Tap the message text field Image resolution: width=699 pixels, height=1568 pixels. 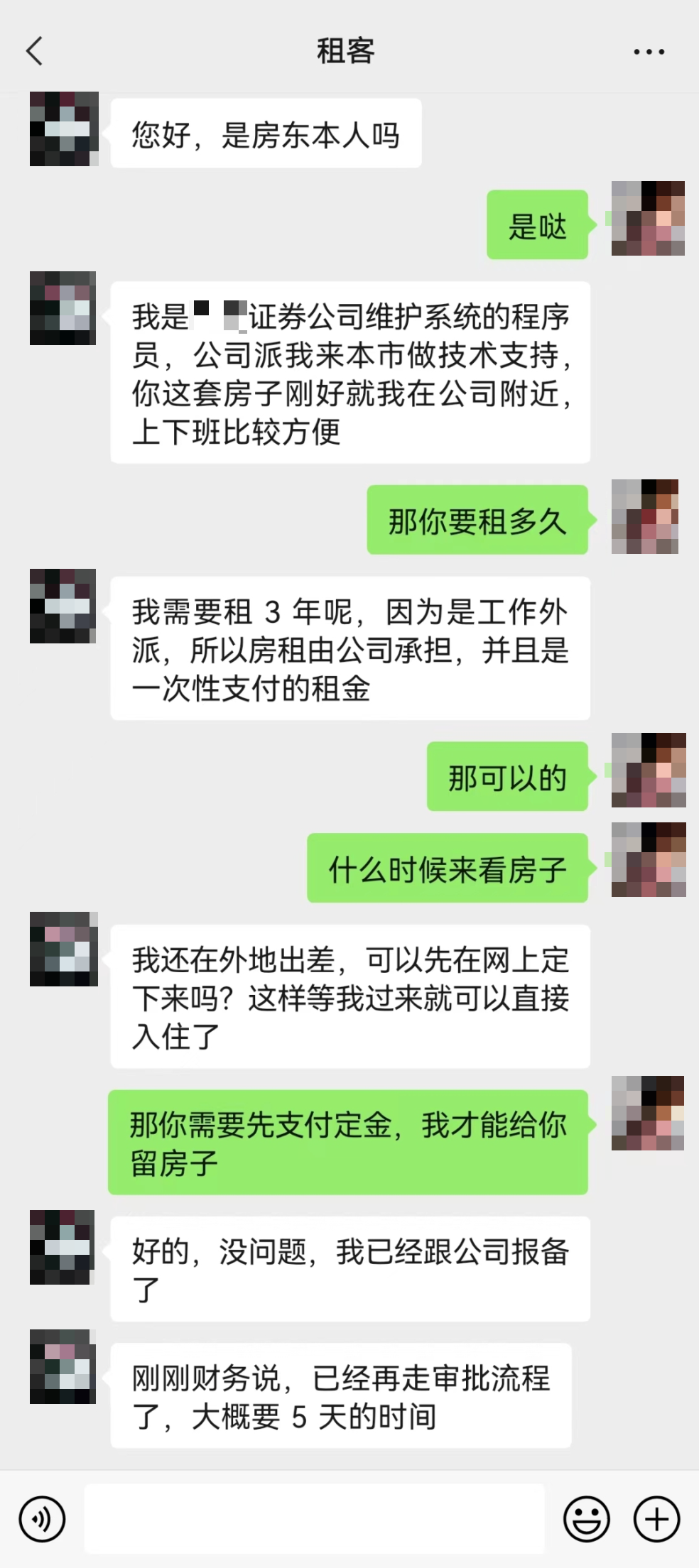click(314, 1519)
